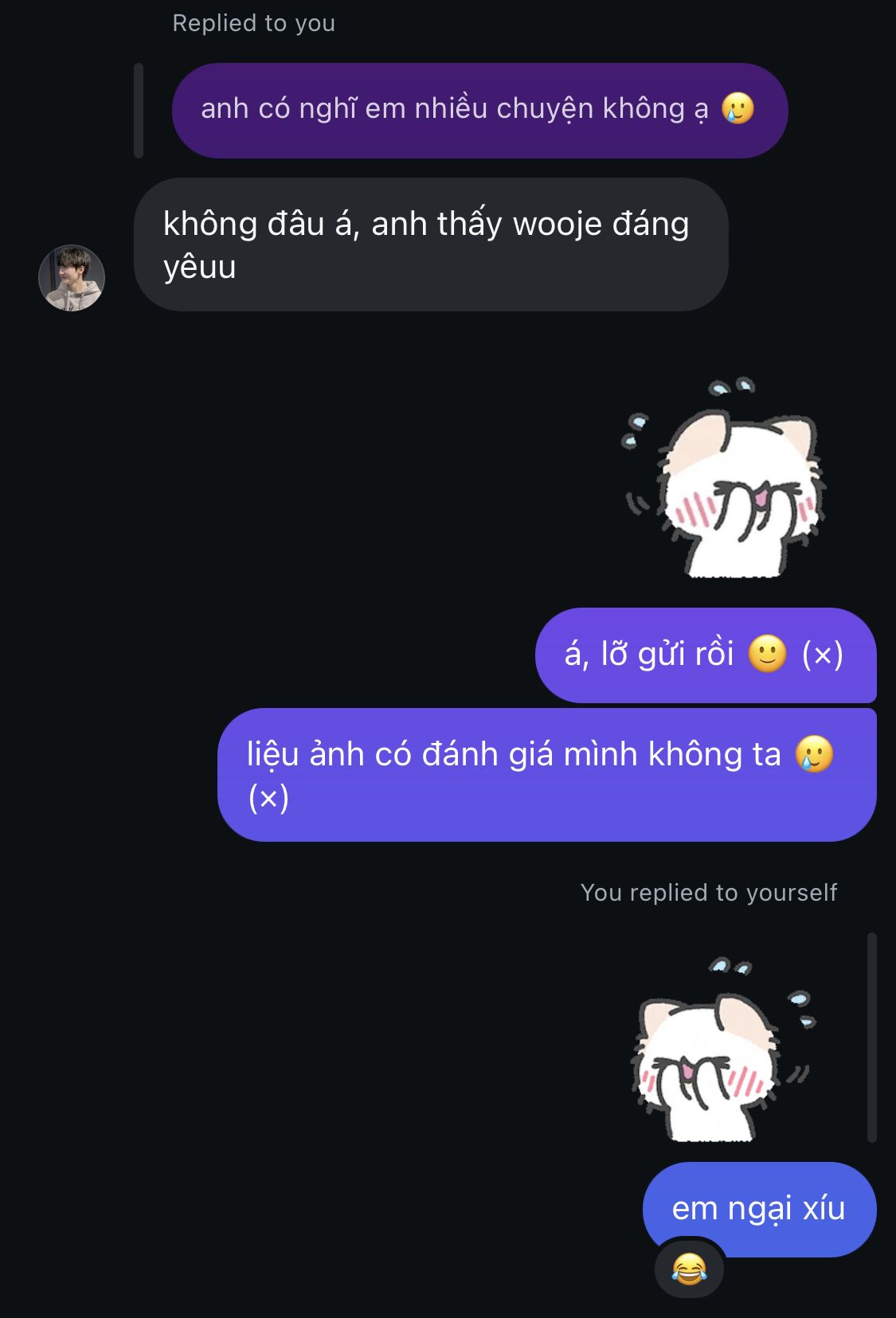View the laughing reaction on "em ngại xíu"
896x1318 pixels.
[x=689, y=1268]
